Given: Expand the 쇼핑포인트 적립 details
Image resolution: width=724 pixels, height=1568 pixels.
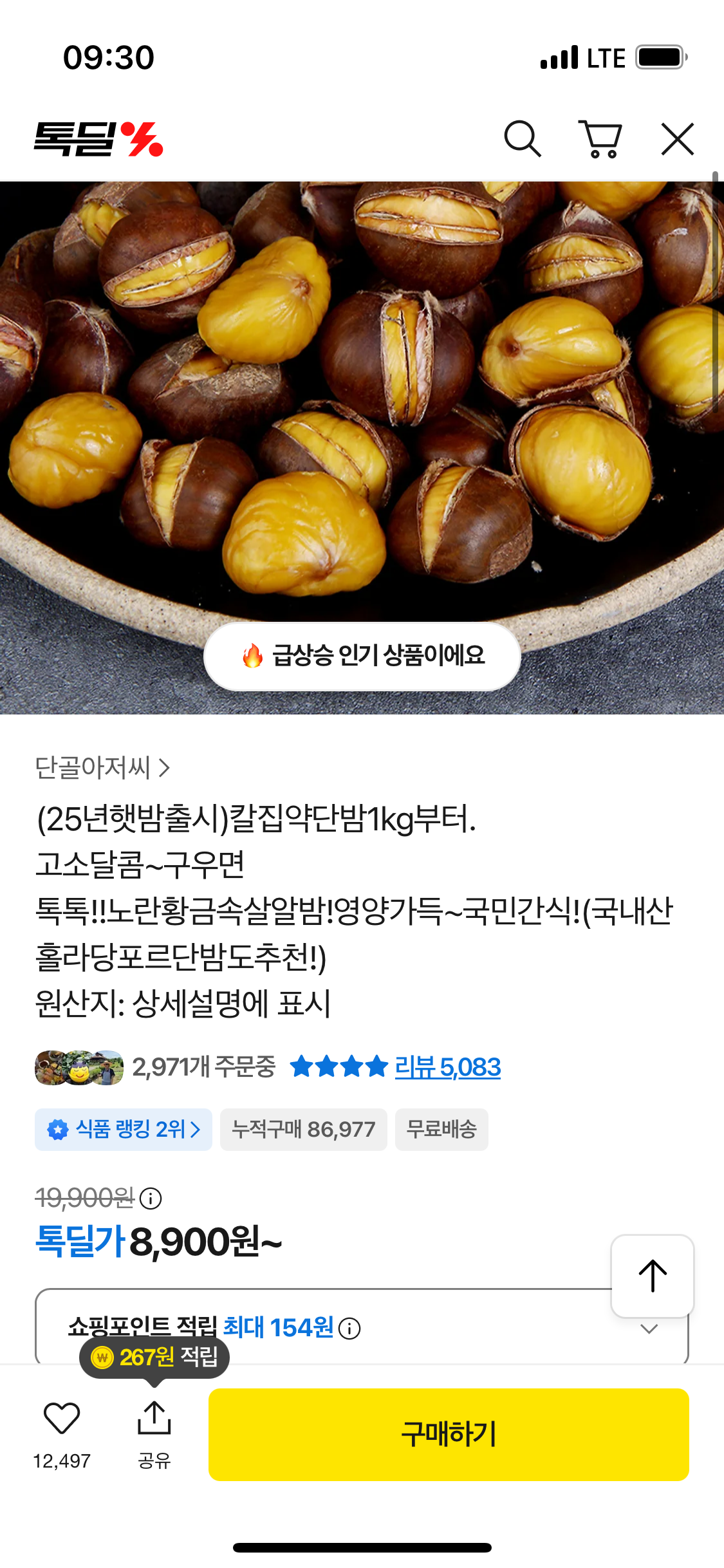Looking at the screenshot, I should coord(649,1329).
